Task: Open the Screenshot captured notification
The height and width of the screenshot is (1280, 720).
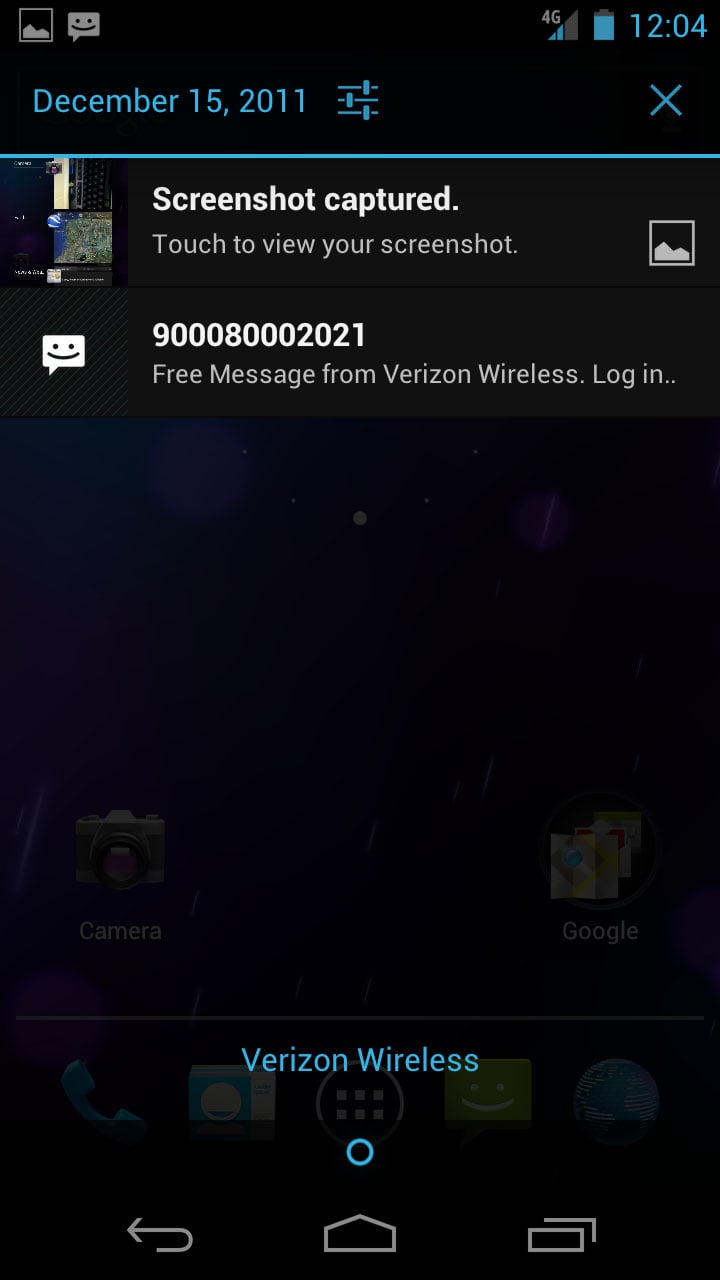Action: pyautogui.click(x=360, y=223)
